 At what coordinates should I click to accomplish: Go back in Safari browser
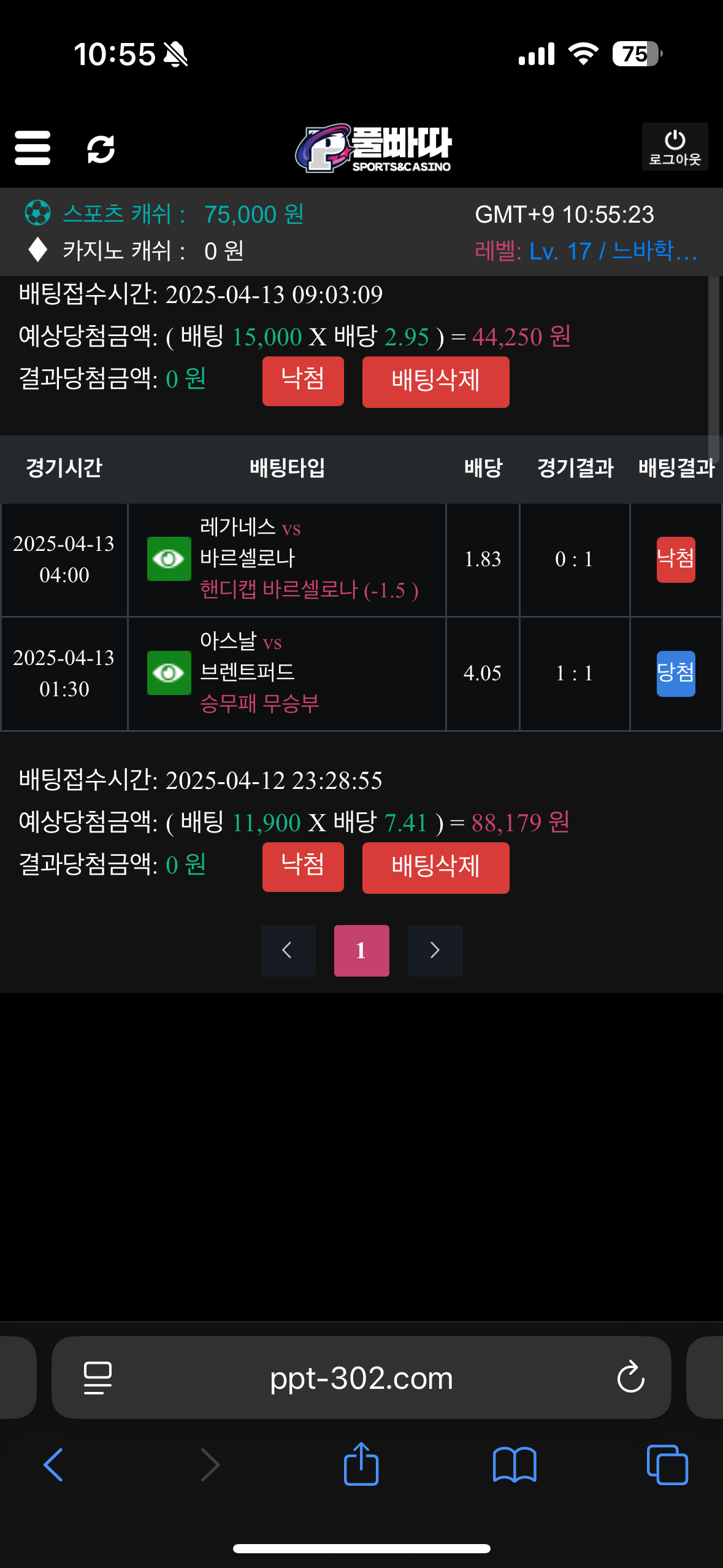[53, 1465]
